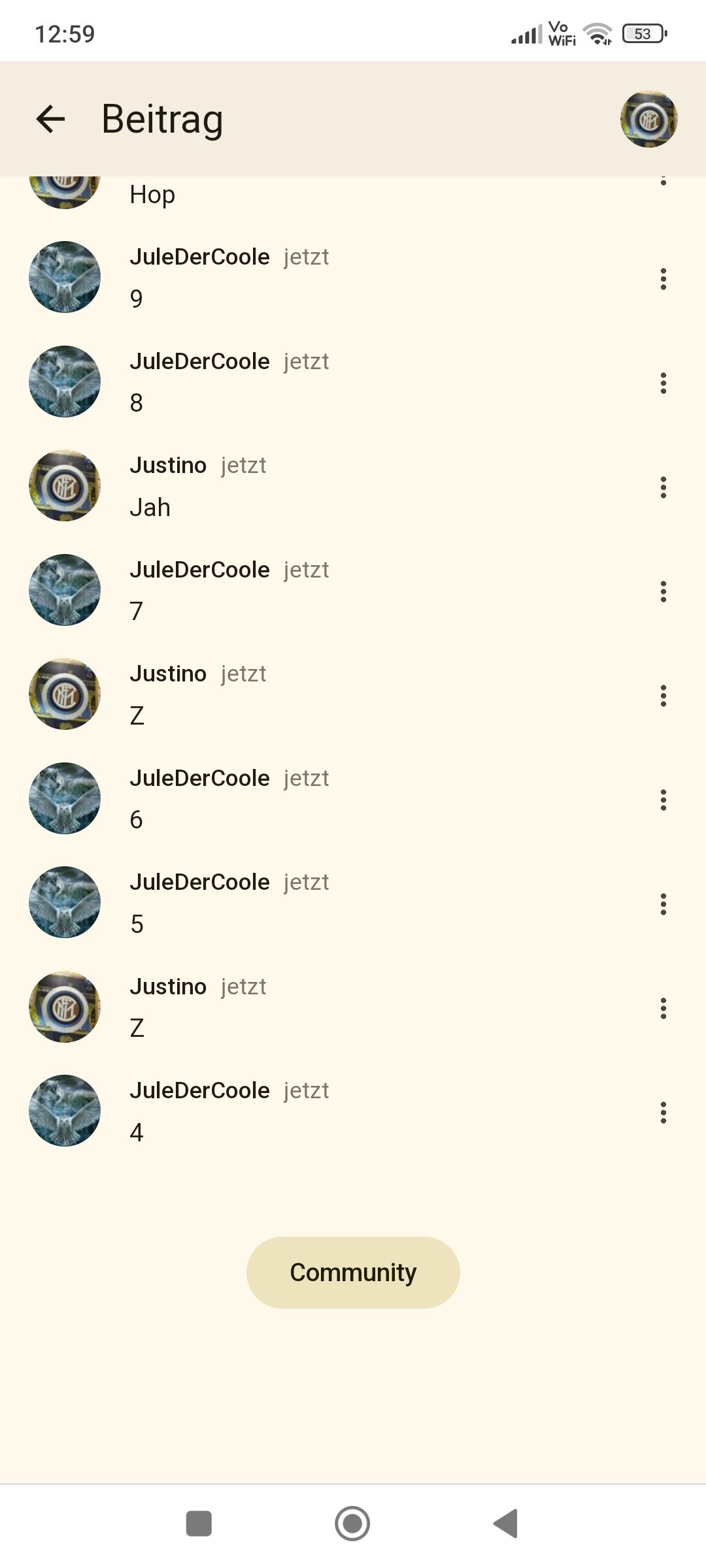Viewport: 706px width, 1568px height.
Task: Show more options for JuleDerCoole's comment "7"
Action: click(664, 592)
